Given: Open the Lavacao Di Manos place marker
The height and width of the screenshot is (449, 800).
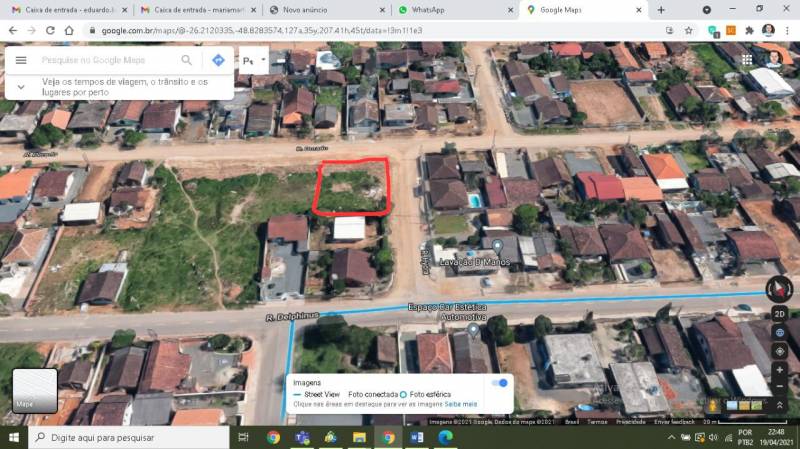Looking at the screenshot, I should point(497,245).
